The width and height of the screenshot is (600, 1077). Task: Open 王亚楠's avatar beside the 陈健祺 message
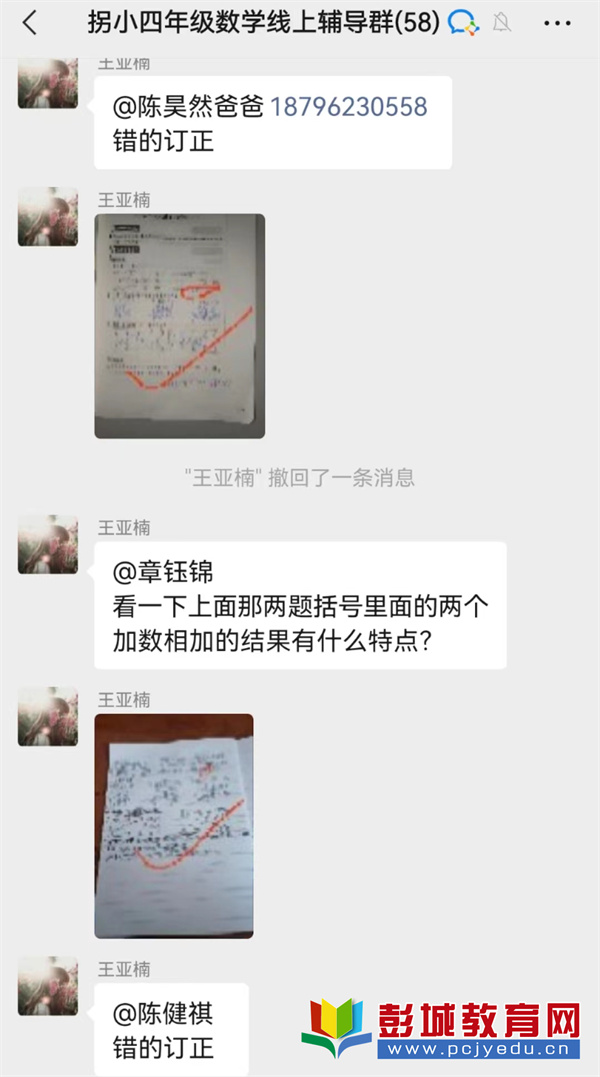click(x=47, y=986)
